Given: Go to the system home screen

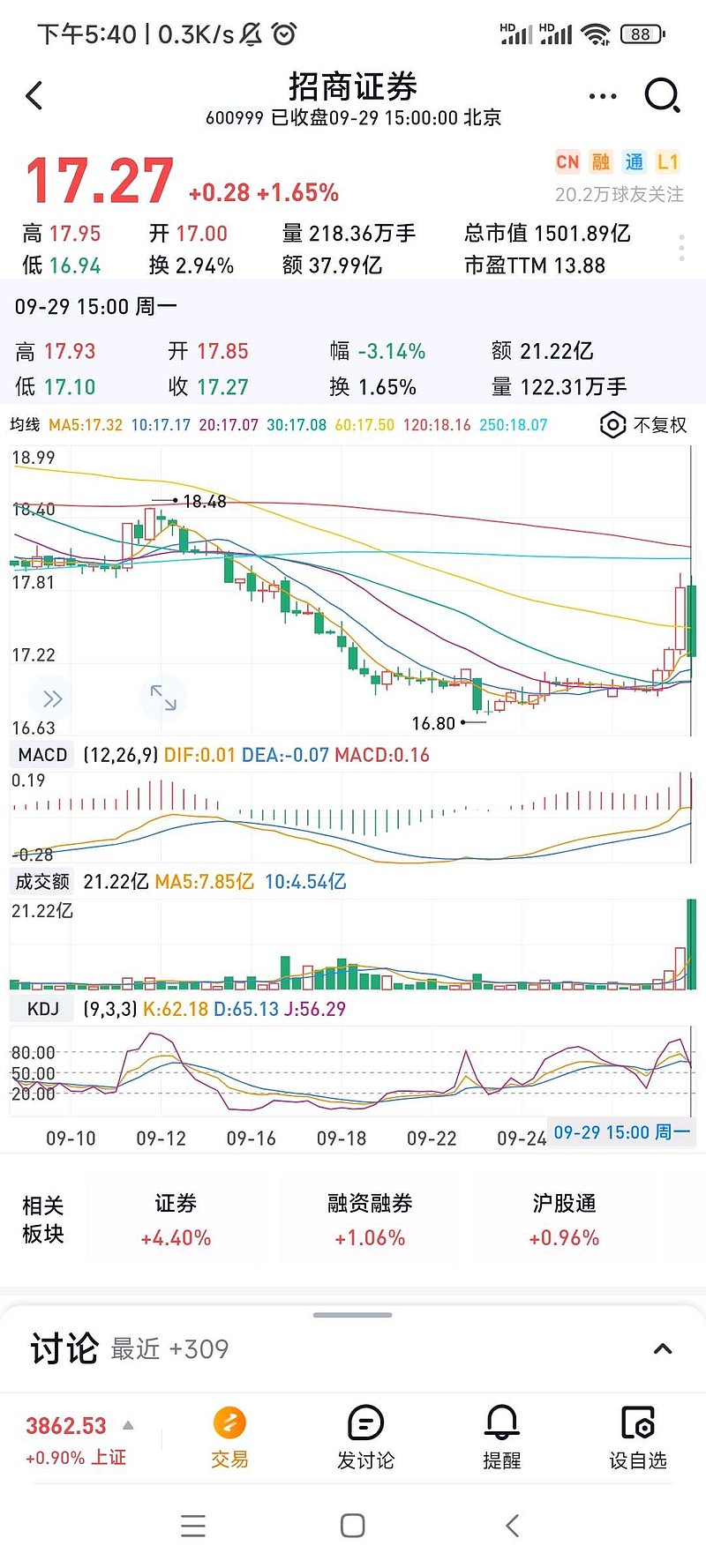Looking at the screenshot, I should pos(352,1526).
